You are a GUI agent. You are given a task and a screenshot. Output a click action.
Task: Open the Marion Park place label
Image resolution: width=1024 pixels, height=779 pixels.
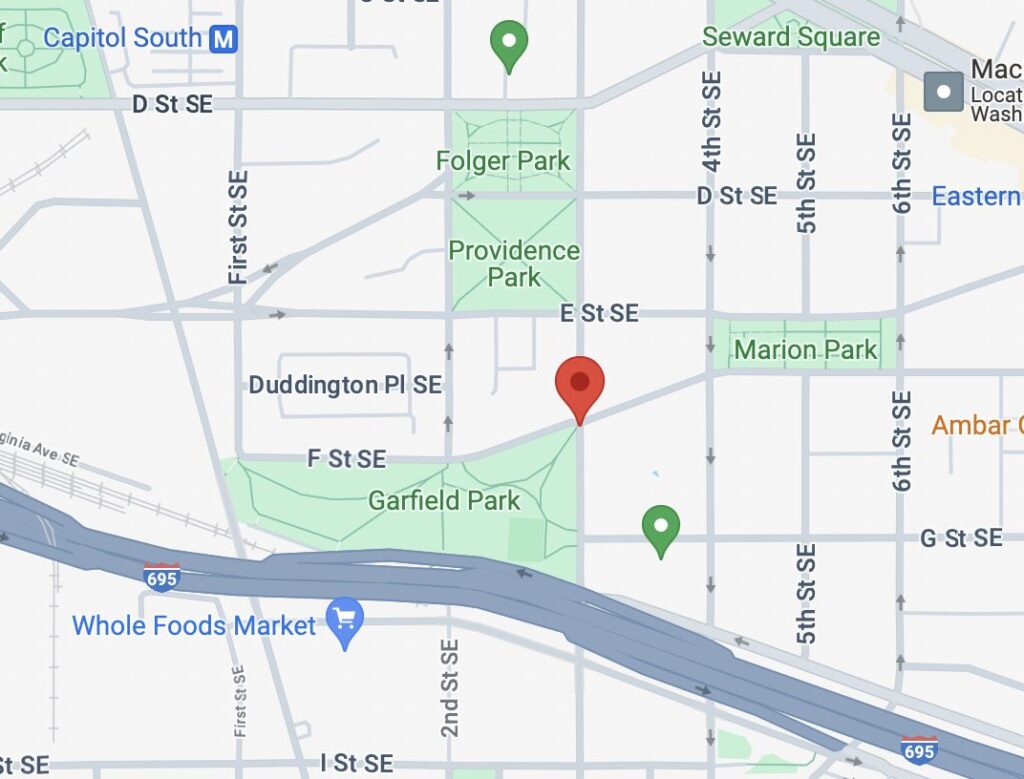pyautogui.click(x=805, y=350)
